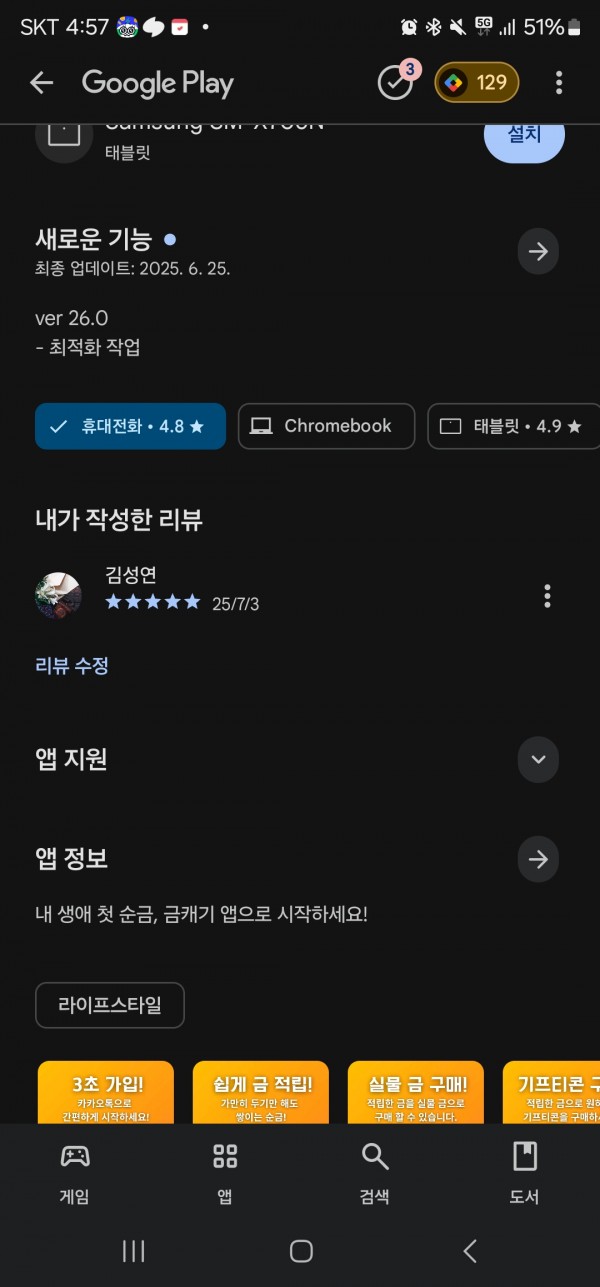
Task: Open options menu for 김성연's review
Action: 547,596
